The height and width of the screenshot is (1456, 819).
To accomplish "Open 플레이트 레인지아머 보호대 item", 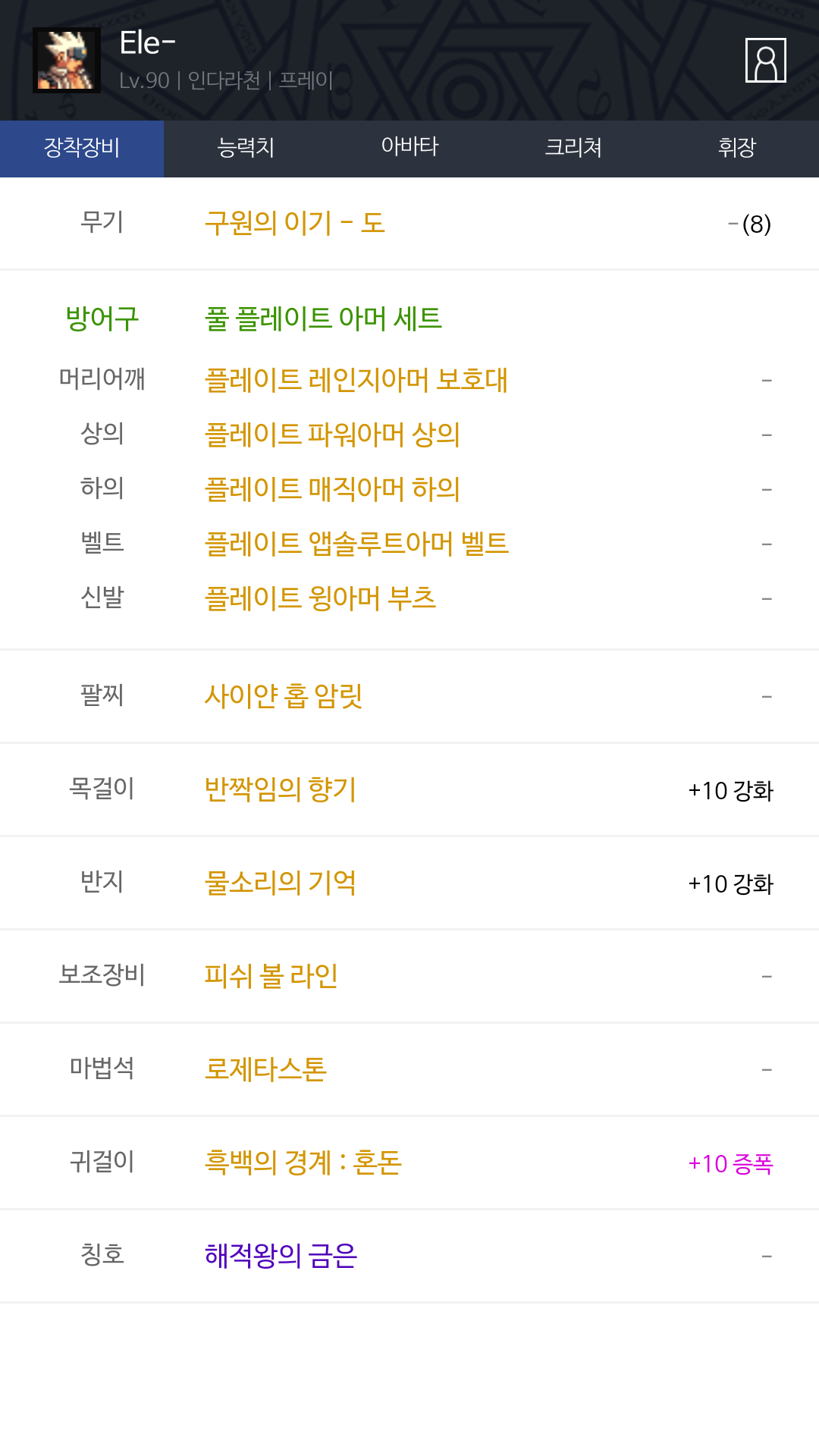I will (x=356, y=380).
